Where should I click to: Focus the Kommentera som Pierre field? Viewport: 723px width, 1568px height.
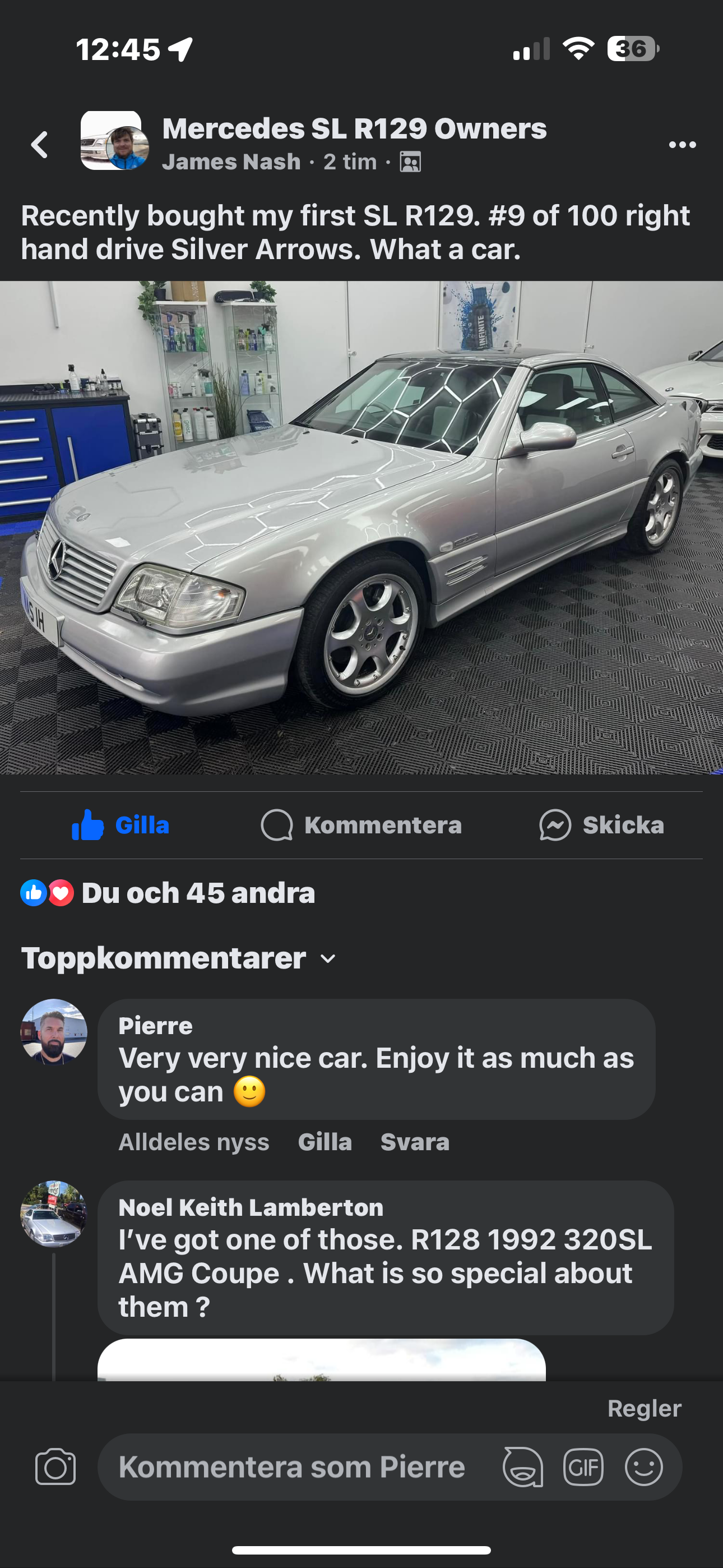click(292, 1467)
